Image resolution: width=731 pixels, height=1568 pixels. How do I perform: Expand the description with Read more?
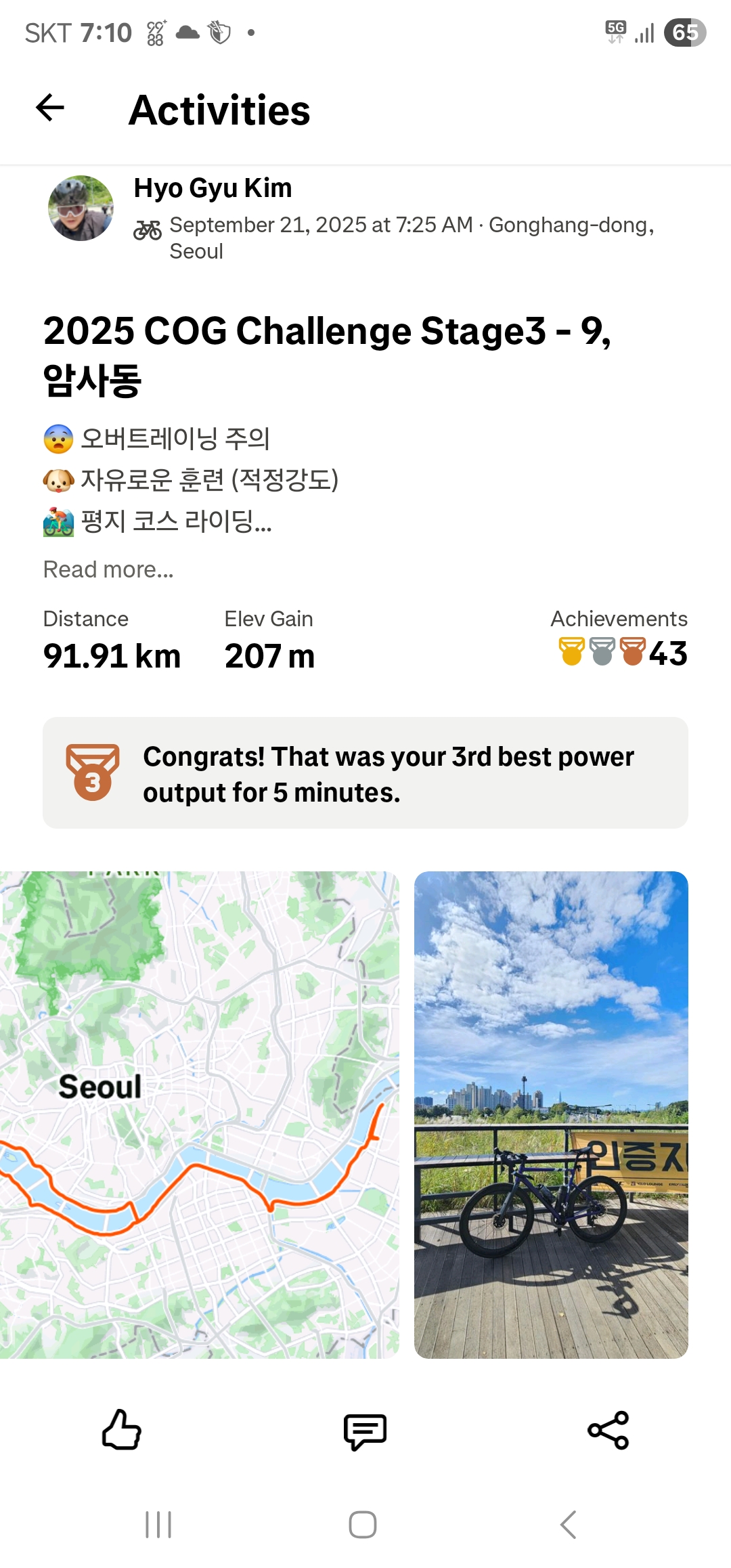(x=108, y=570)
